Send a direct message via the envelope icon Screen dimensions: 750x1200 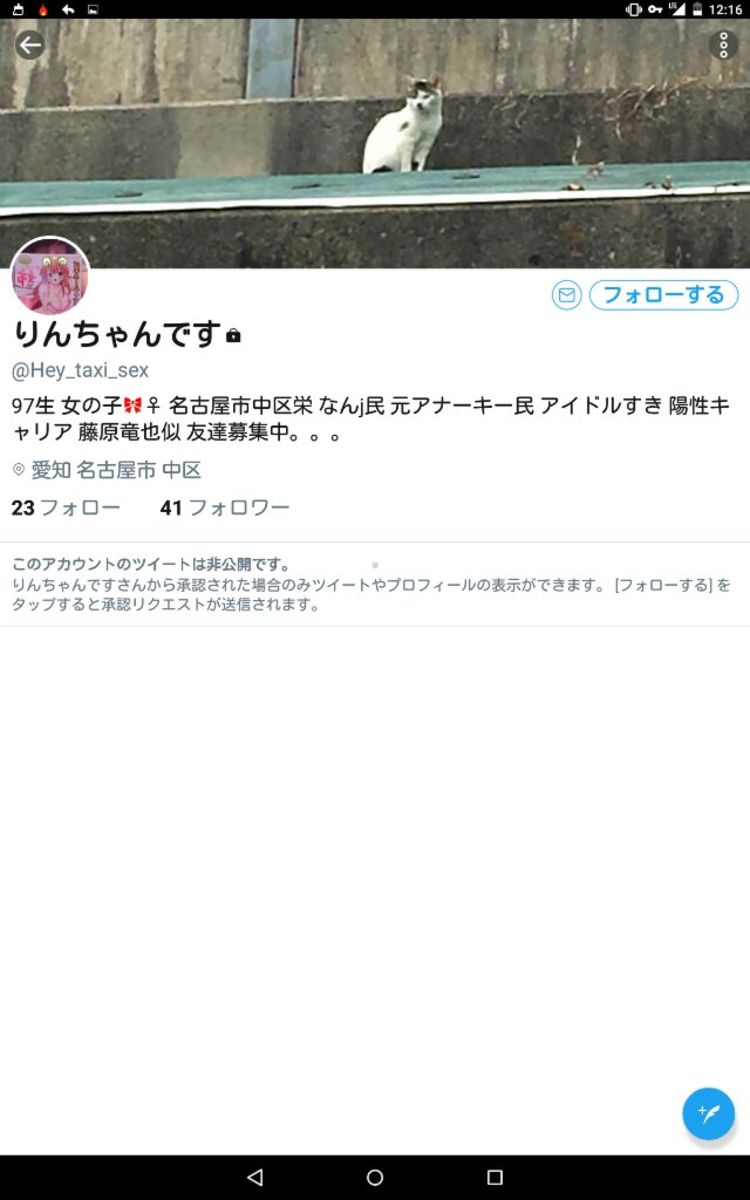click(x=567, y=295)
